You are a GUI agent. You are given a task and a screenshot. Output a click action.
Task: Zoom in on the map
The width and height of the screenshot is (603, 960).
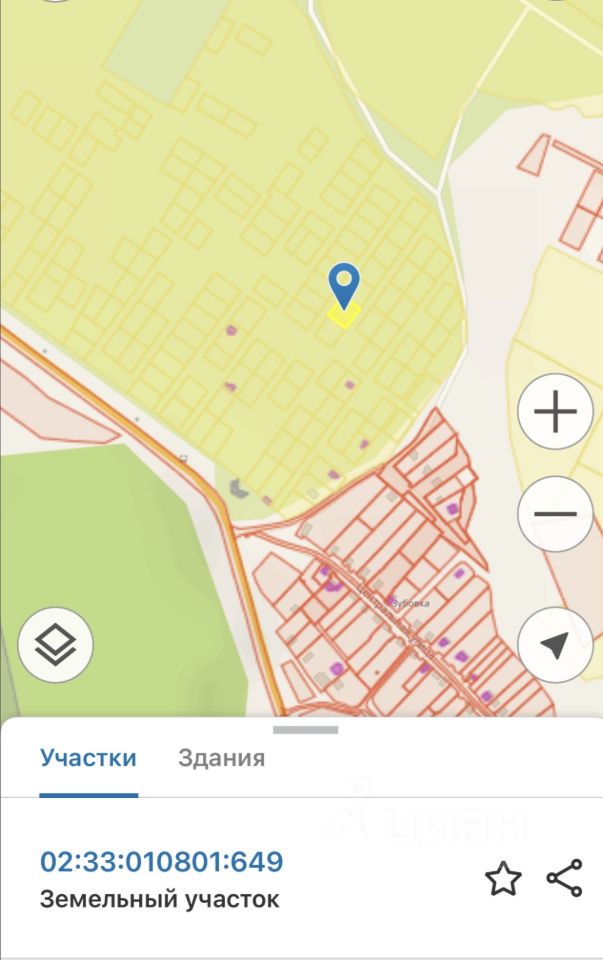556,414
